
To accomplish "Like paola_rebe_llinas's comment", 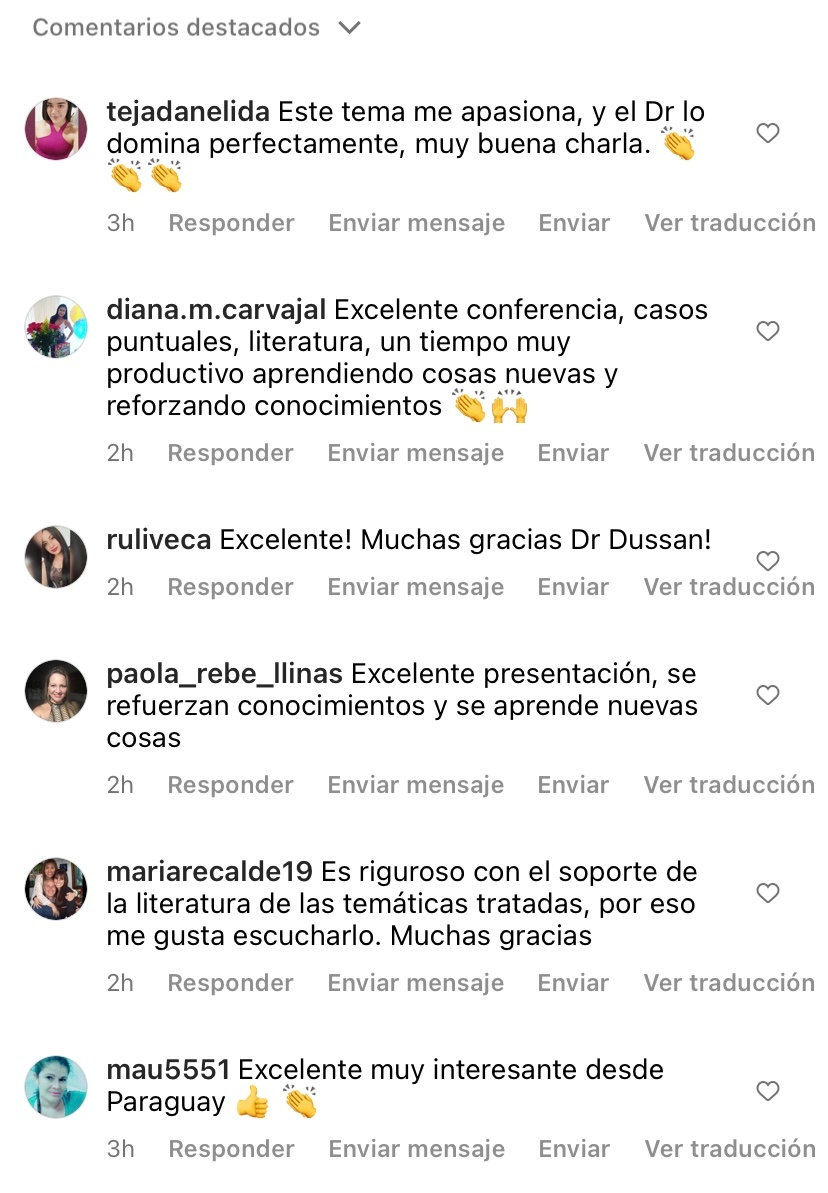I will click(767, 695).
